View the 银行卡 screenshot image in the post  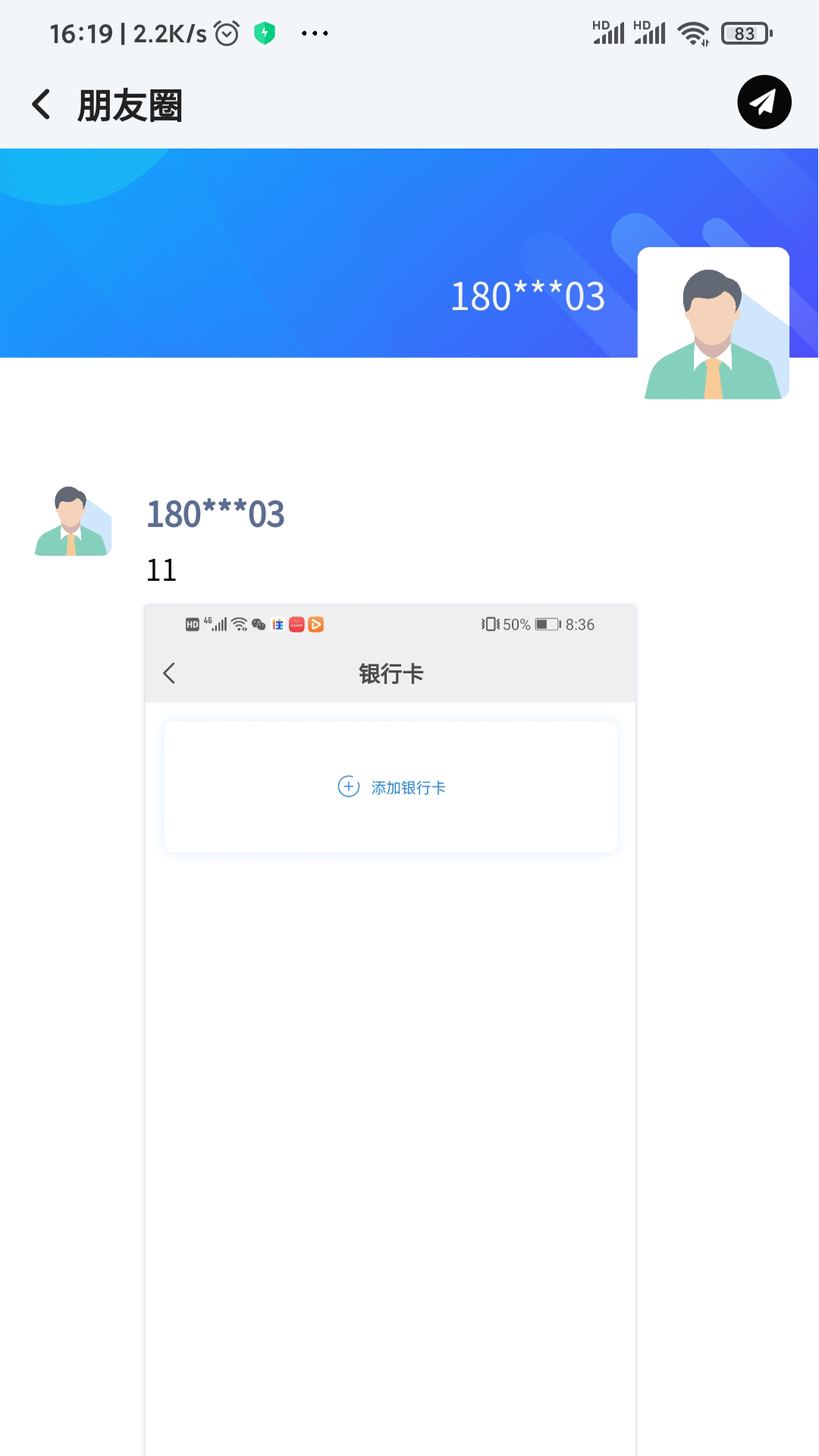point(390,1024)
